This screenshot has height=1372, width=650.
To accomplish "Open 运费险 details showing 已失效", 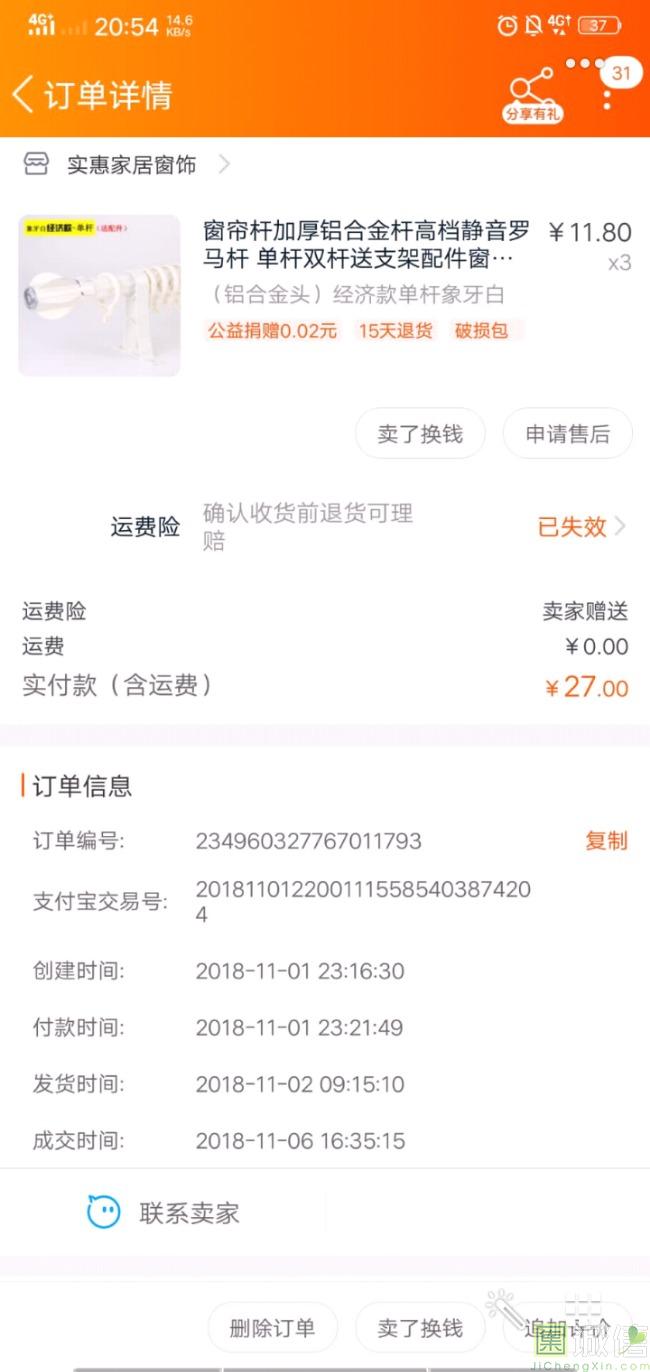I will coord(580,526).
